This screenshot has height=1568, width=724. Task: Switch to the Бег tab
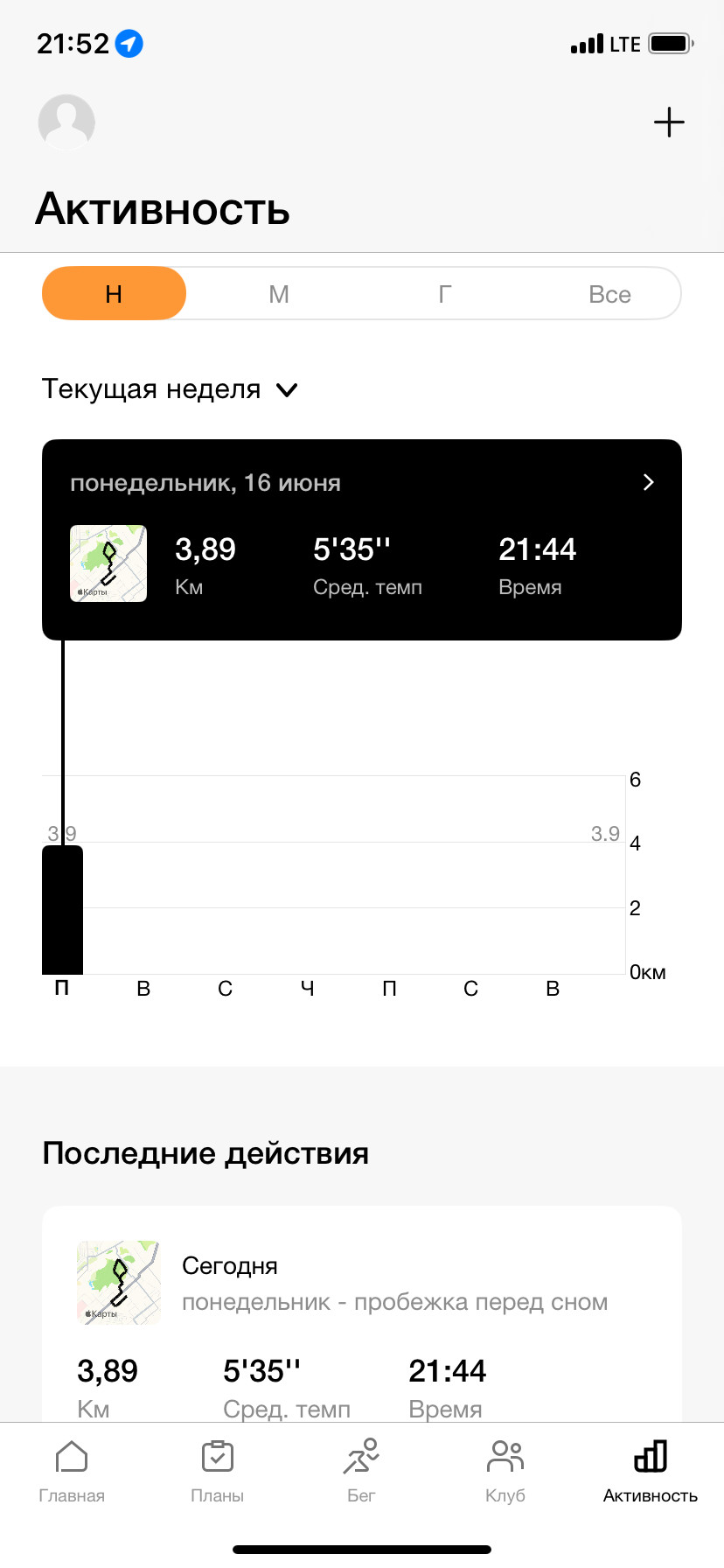[361, 1472]
